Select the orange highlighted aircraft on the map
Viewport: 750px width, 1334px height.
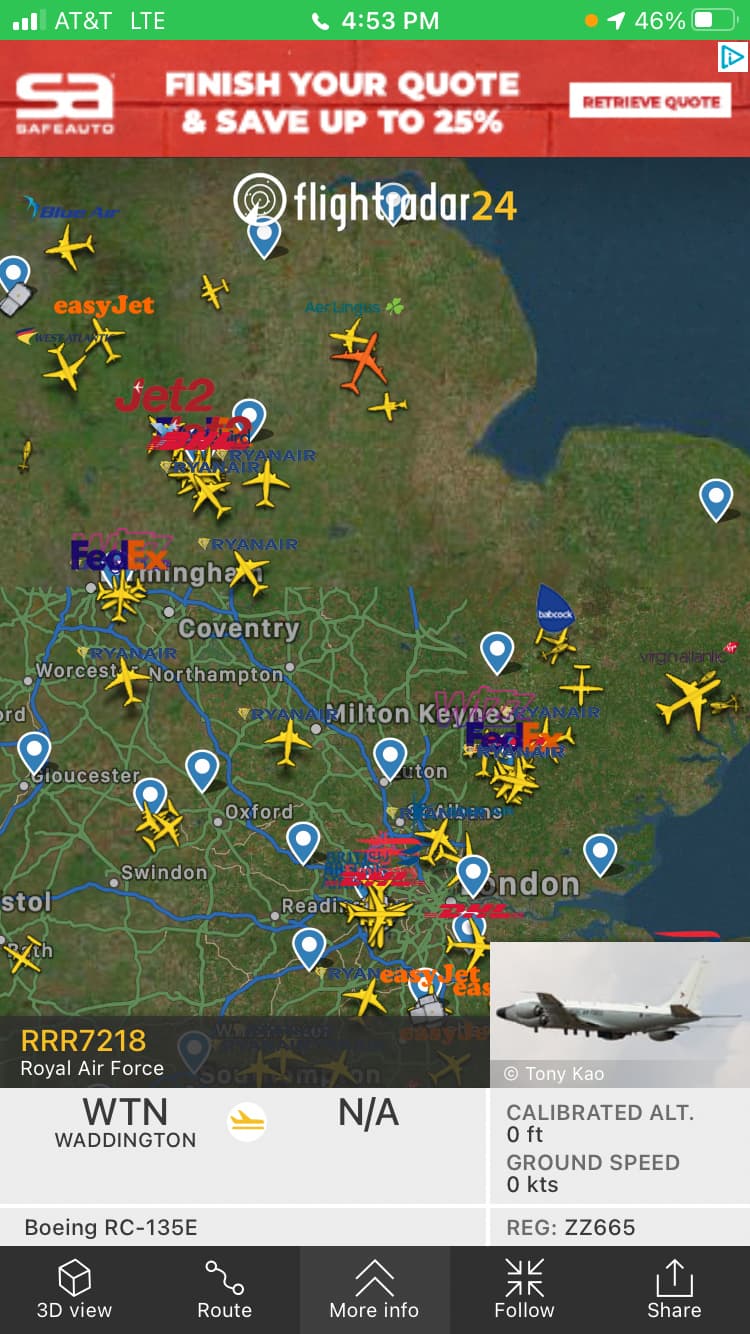(x=362, y=364)
